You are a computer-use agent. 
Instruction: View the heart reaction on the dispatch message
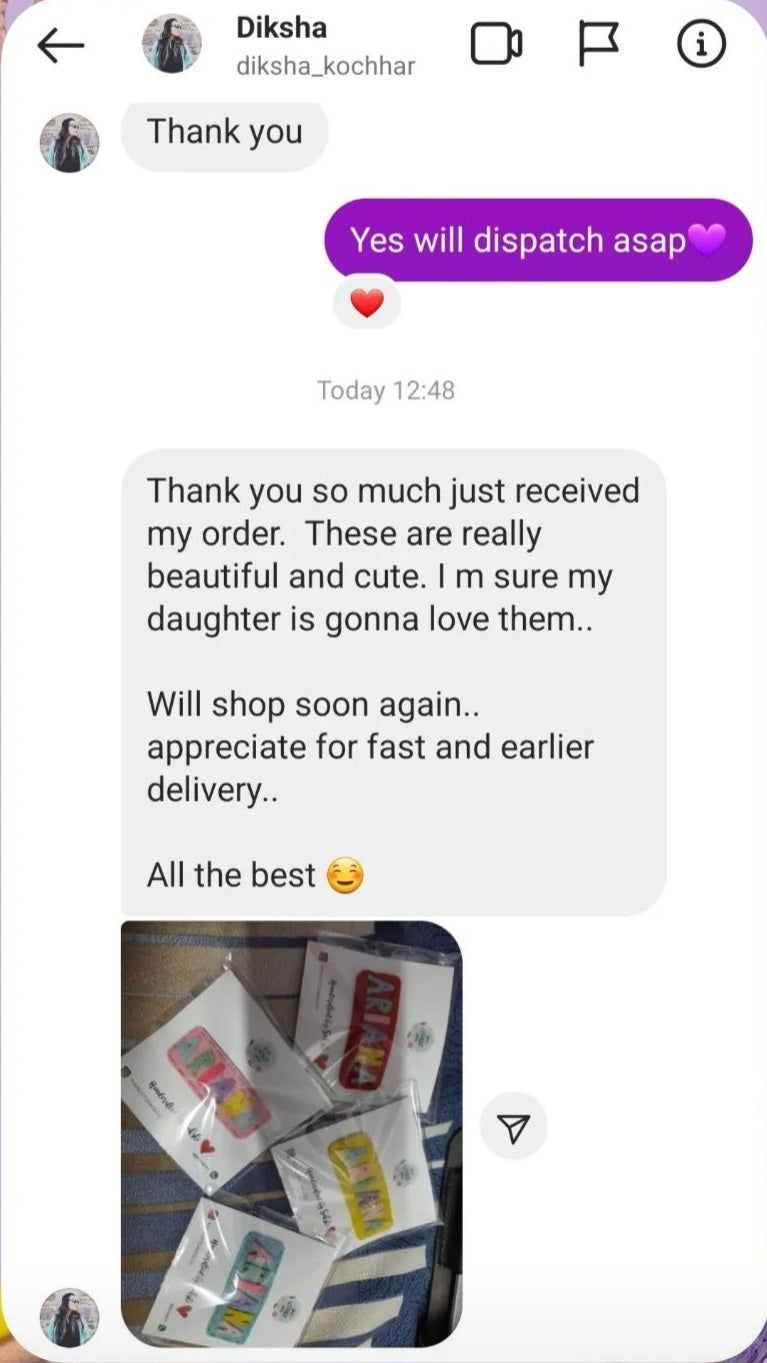[367, 303]
